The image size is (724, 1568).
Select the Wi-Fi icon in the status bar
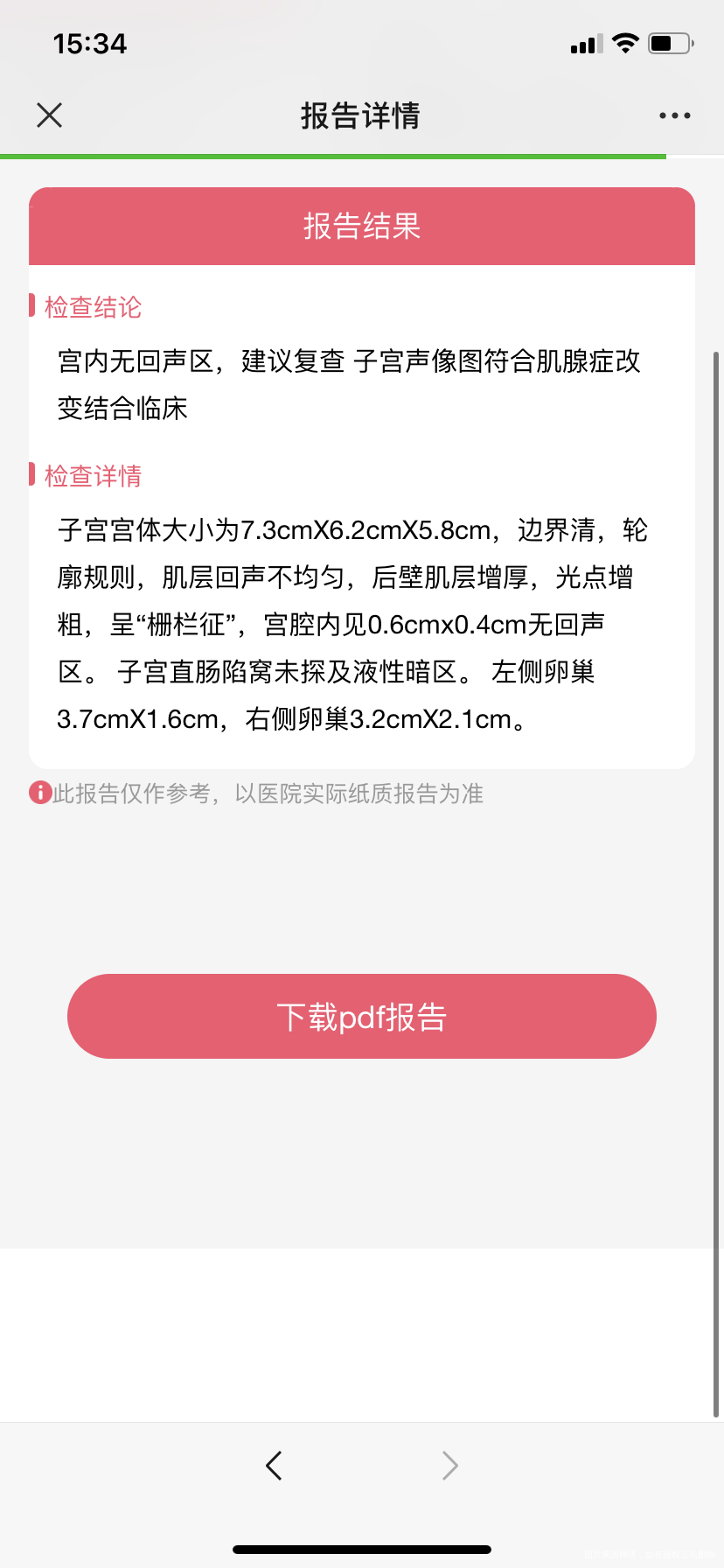626,43
